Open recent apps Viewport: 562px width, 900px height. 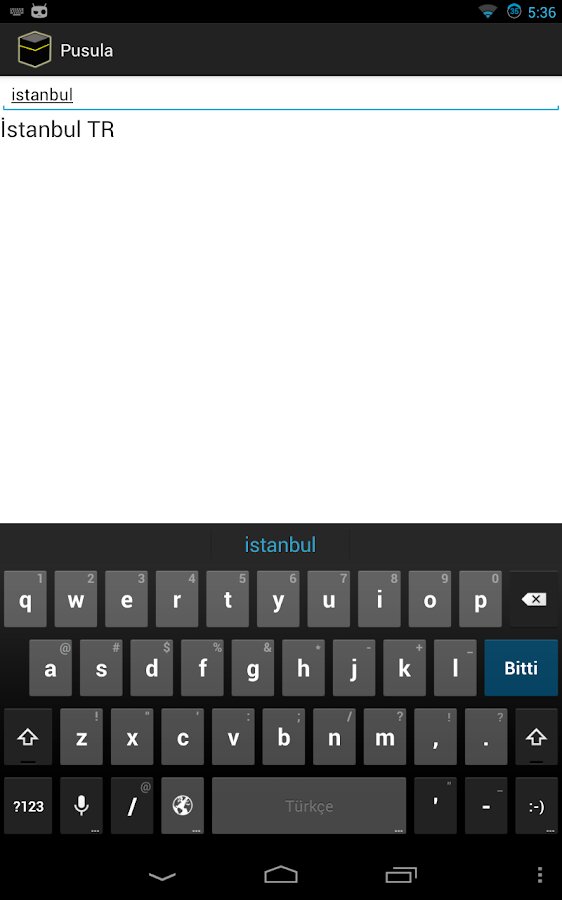(x=401, y=875)
